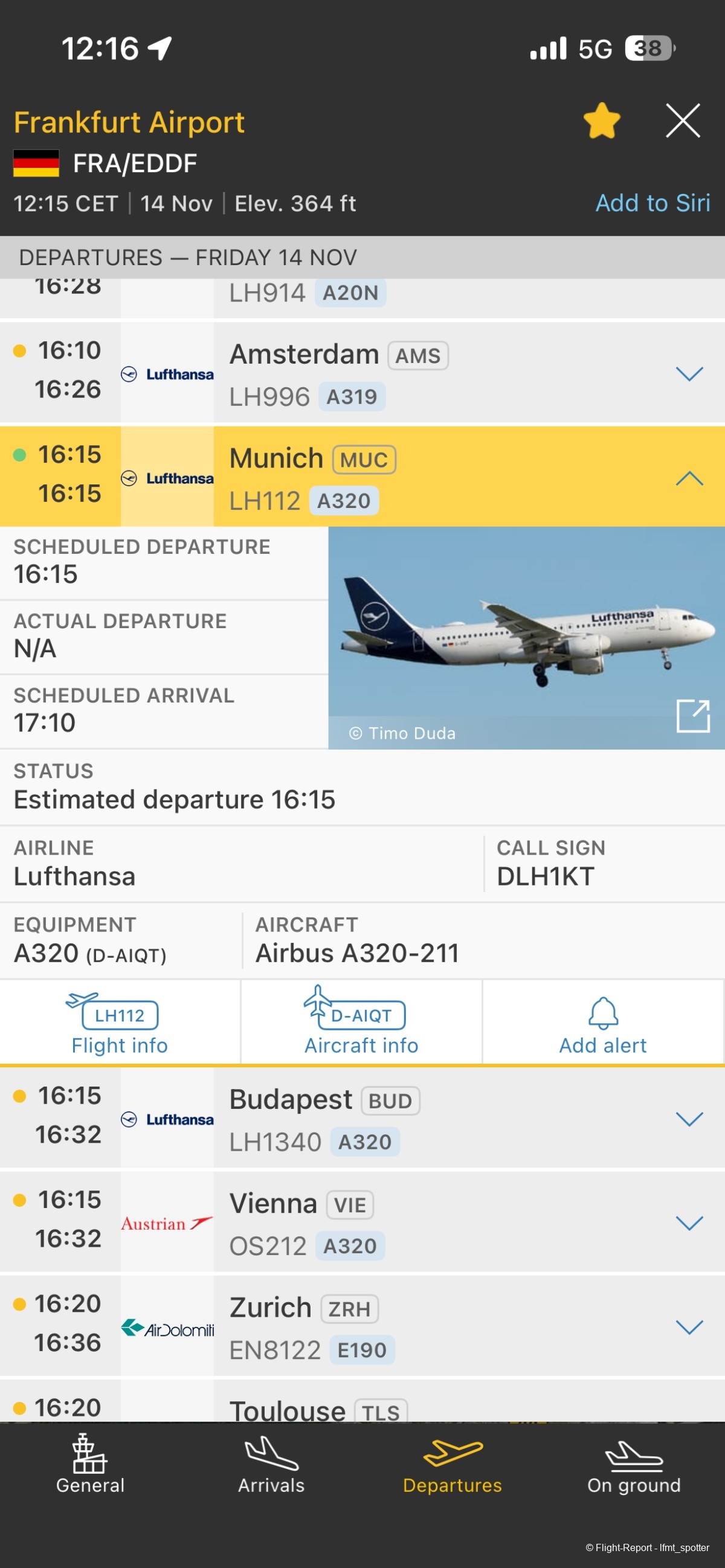Remove Frankfurt Airport from favorites star
The height and width of the screenshot is (1568, 725).
(601, 121)
